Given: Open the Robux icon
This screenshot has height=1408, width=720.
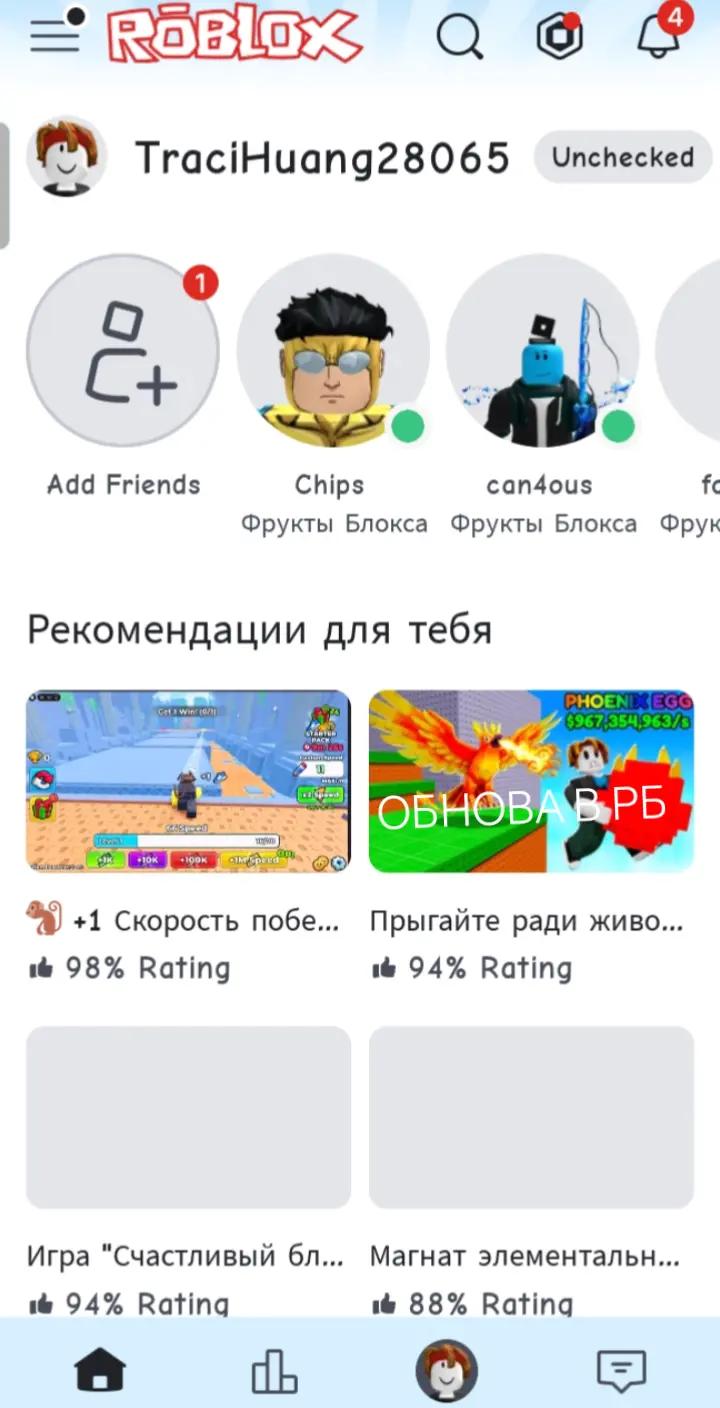Looking at the screenshot, I should [x=559, y=37].
